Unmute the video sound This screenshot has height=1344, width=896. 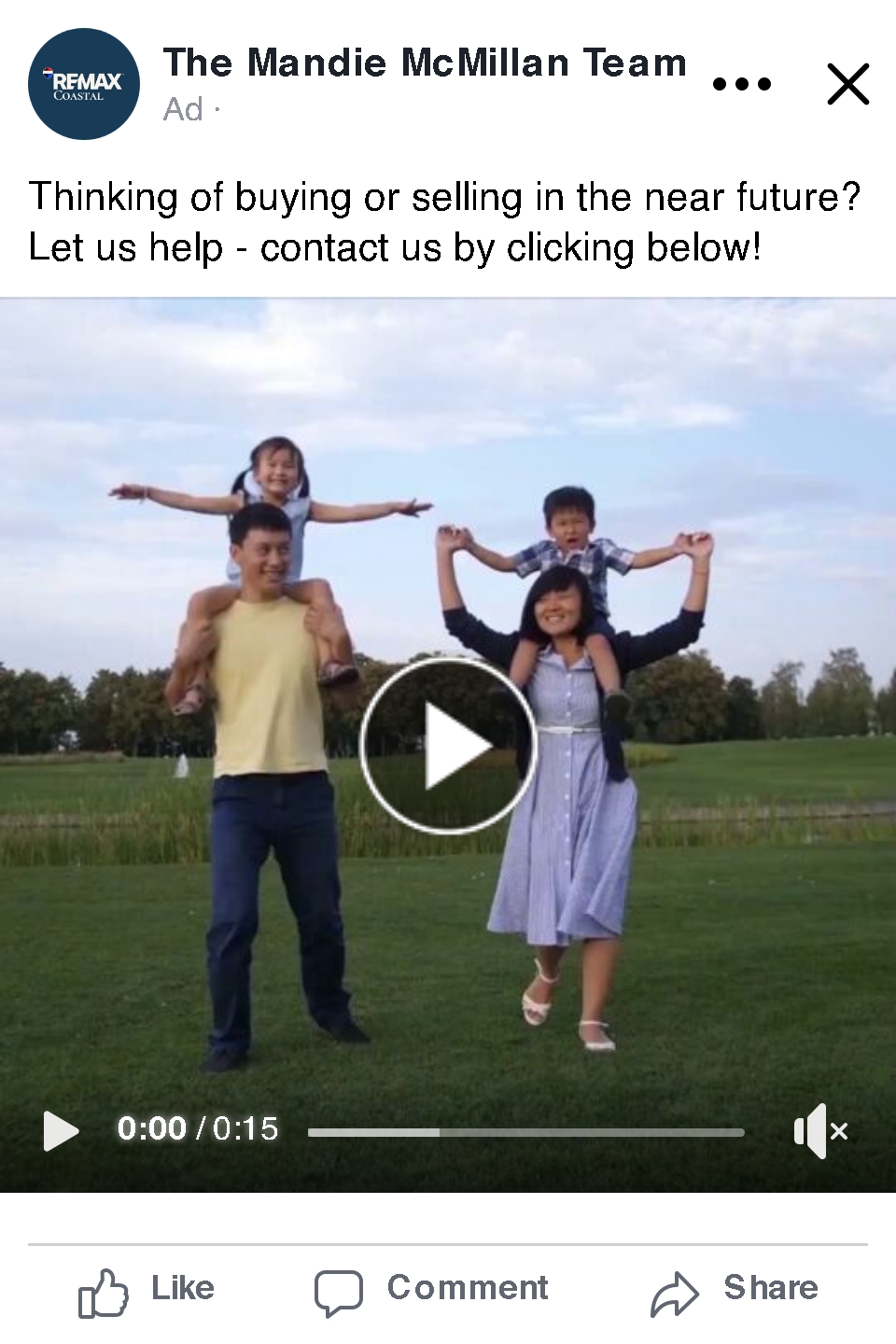pyautogui.click(x=819, y=1130)
